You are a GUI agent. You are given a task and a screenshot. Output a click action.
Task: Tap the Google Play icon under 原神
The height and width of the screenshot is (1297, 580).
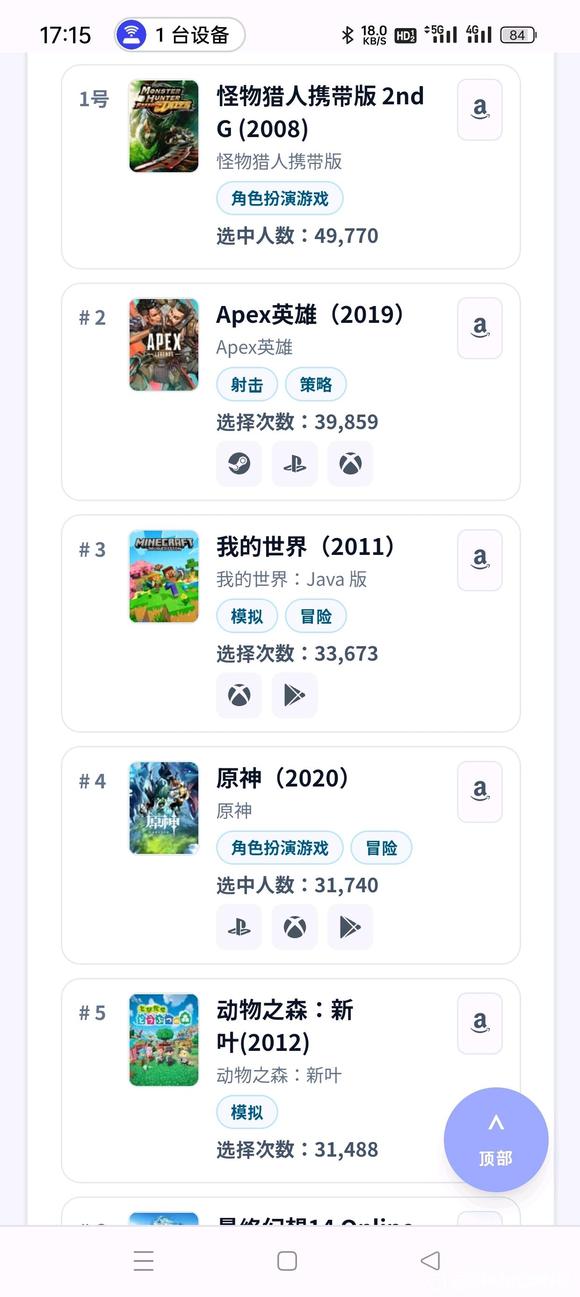(350, 928)
